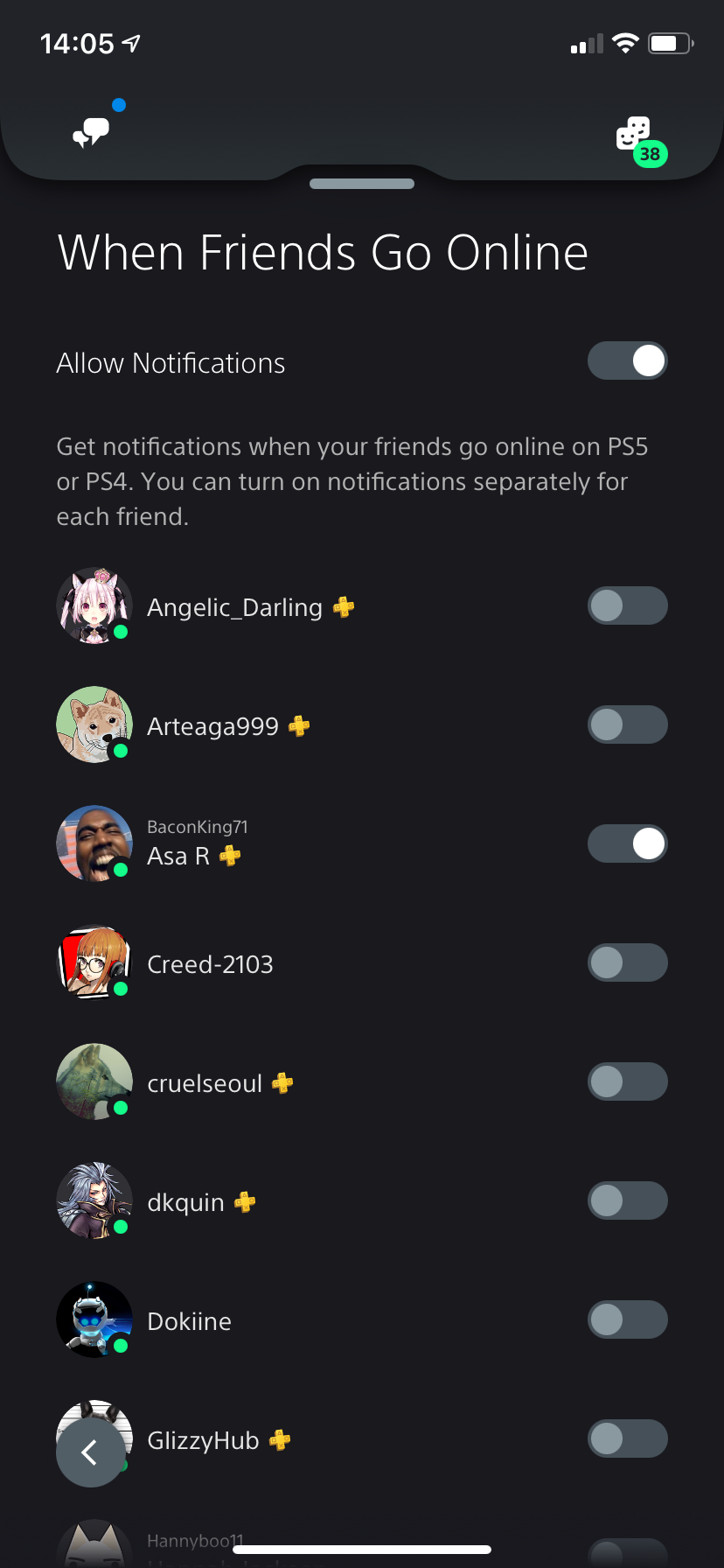Open the friends icon with badge 38
The image size is (724, 1568).
coord(634,135)
